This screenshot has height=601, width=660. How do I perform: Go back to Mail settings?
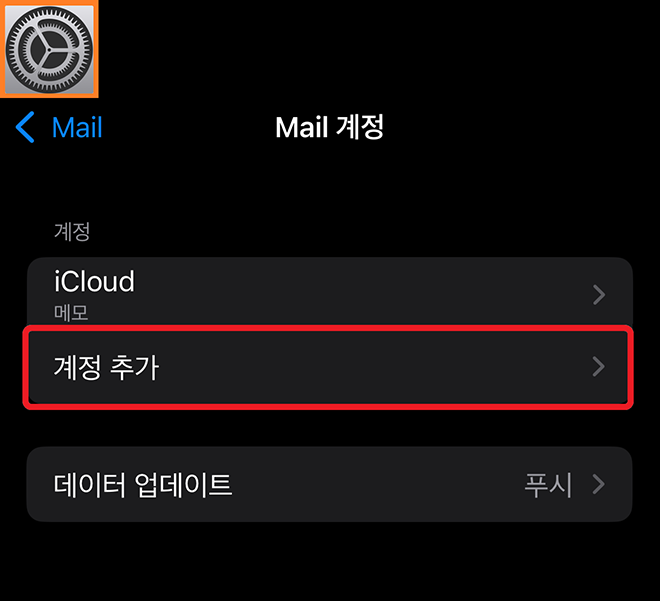point(60,128)
